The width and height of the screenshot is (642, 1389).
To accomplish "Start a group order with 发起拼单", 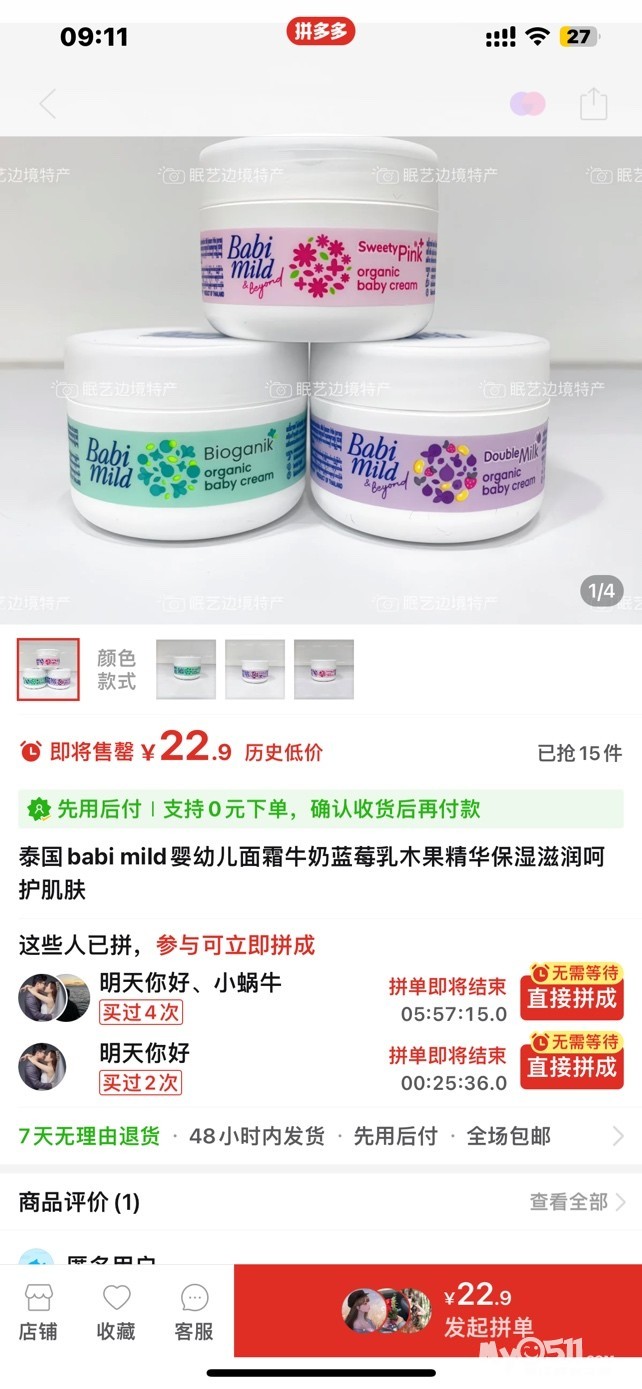I will [438, 1311].
